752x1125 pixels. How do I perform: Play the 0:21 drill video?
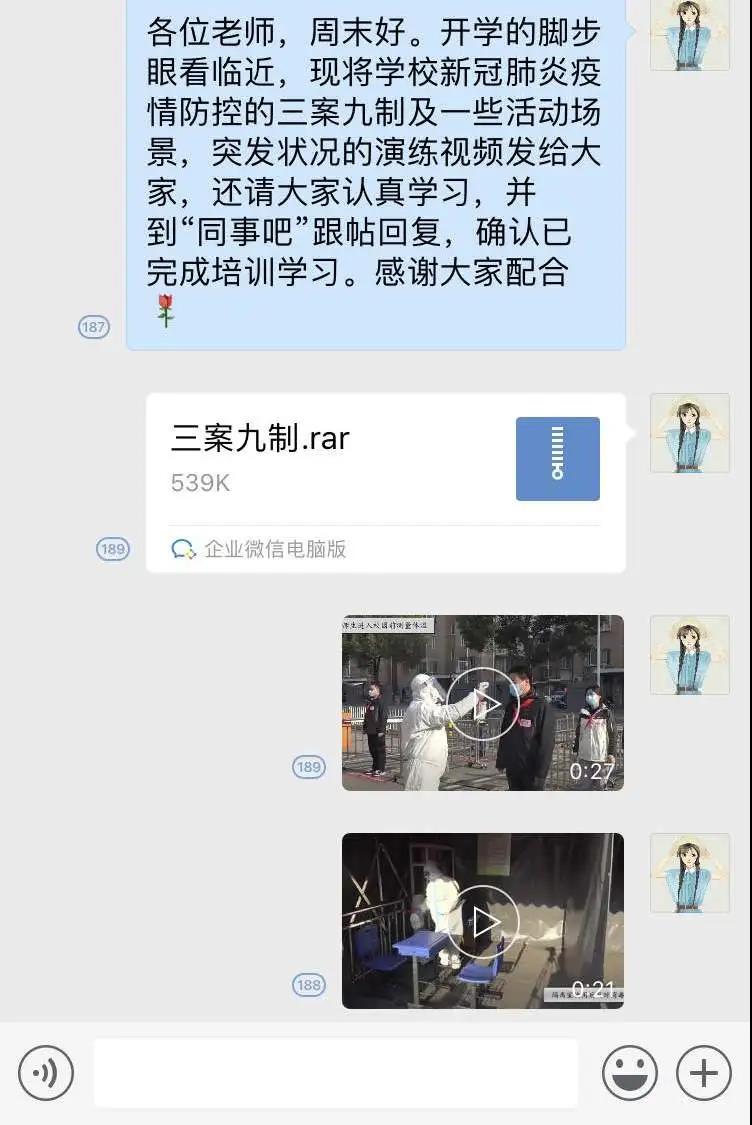tap(482, 921)
